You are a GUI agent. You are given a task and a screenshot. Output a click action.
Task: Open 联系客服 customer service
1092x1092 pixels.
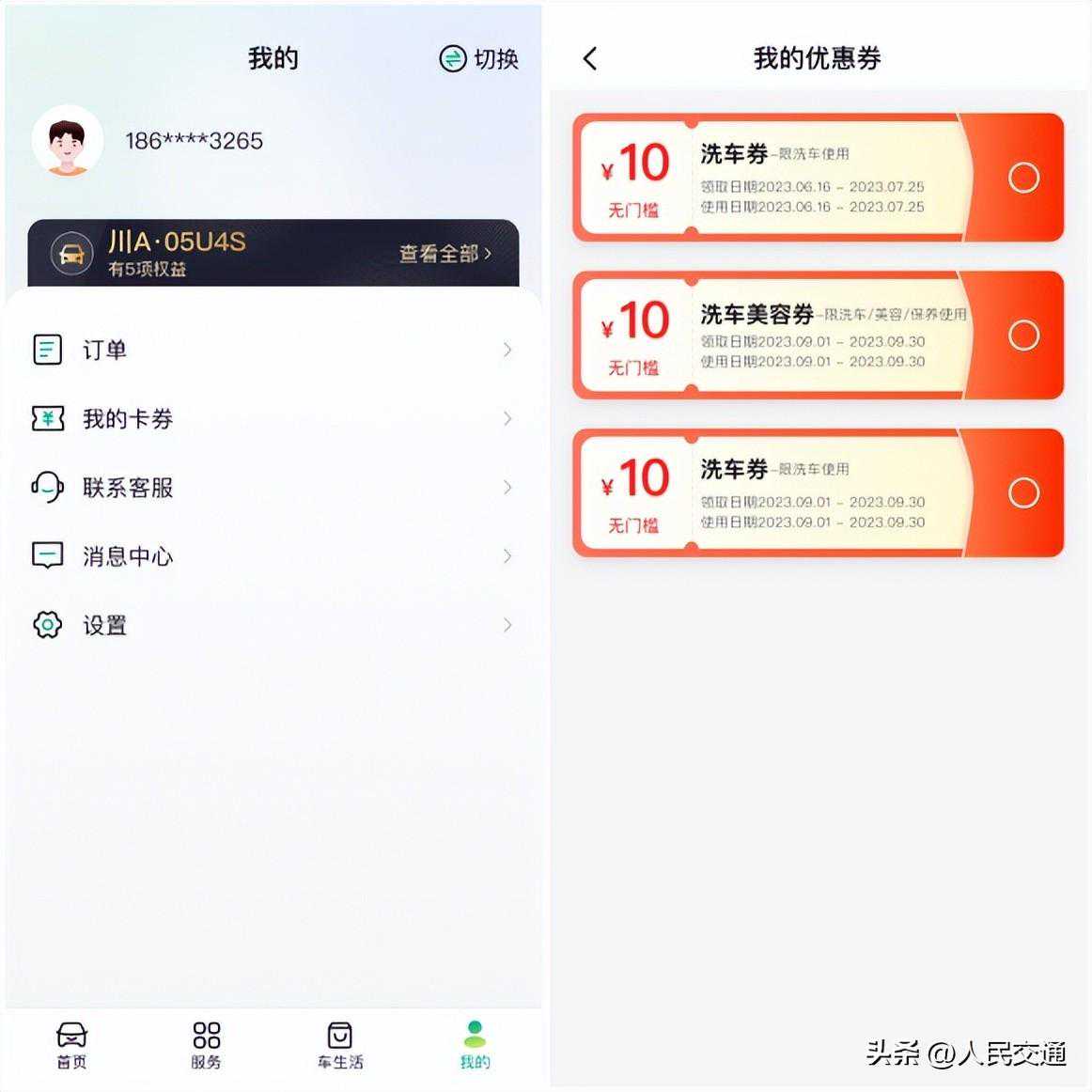coord(273,488)
